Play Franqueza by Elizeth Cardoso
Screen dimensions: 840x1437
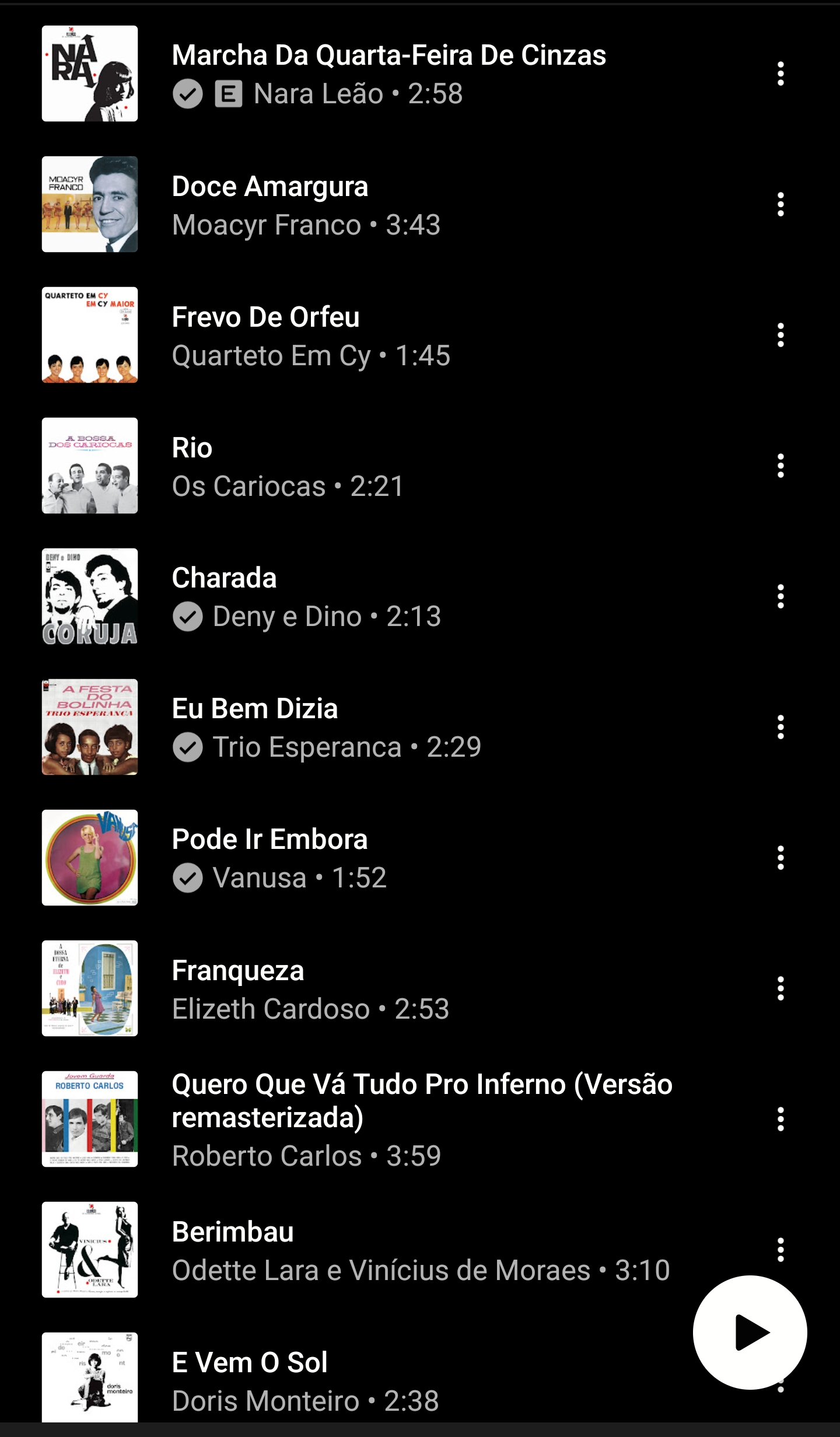[x=238, y=971]
